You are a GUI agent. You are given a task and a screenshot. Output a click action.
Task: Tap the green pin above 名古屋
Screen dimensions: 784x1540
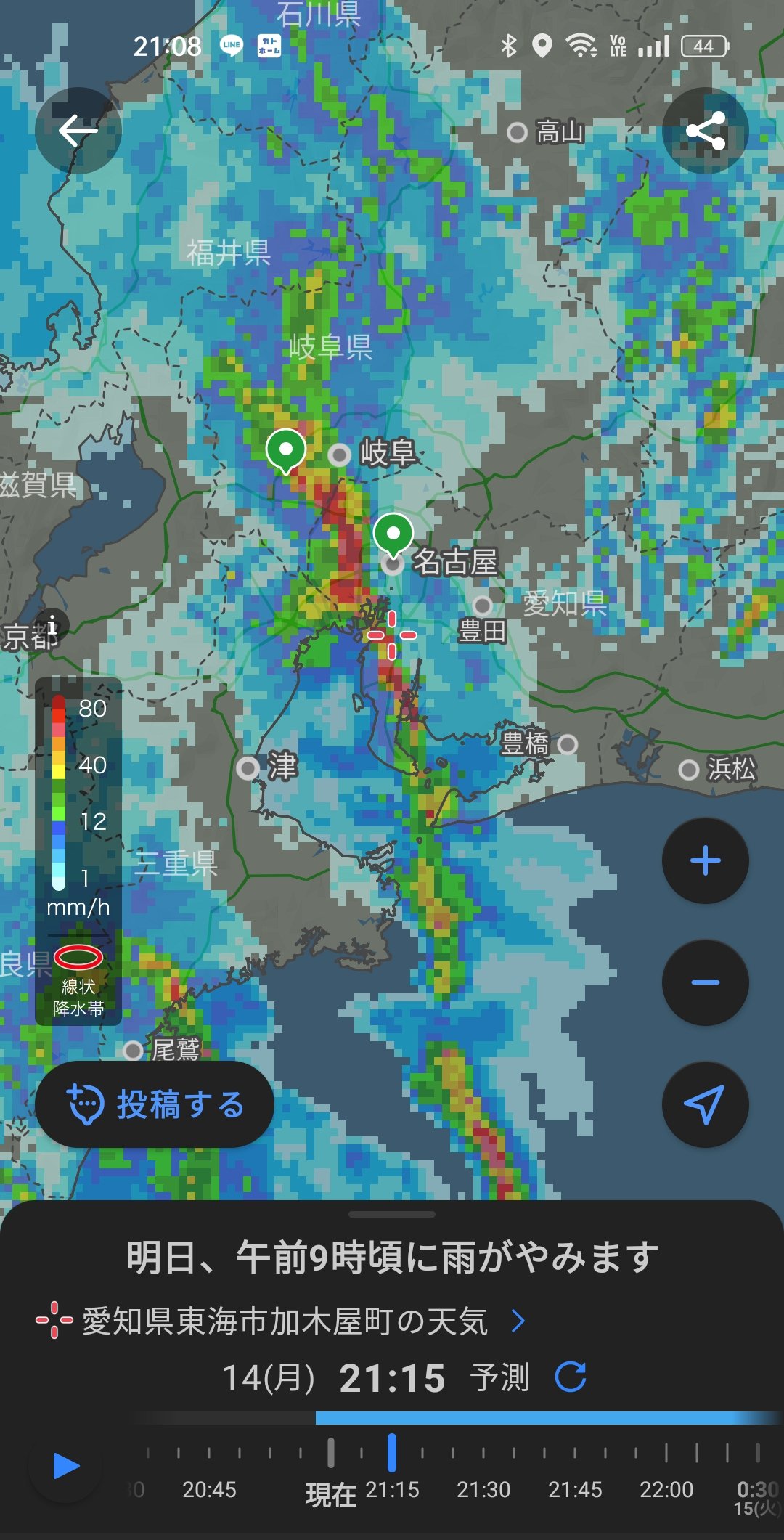393,534
